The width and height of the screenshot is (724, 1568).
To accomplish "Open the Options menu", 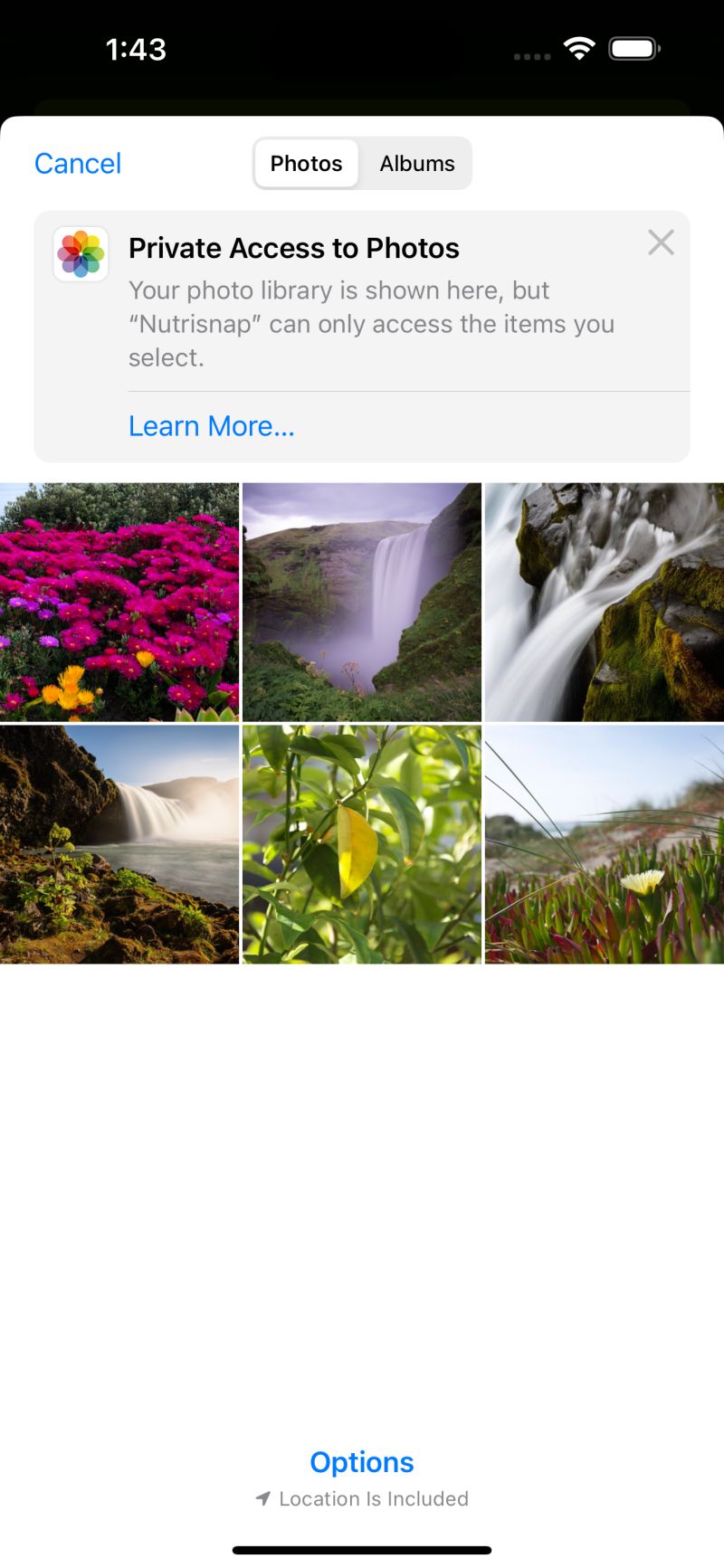I will (x=362, y=1461).
